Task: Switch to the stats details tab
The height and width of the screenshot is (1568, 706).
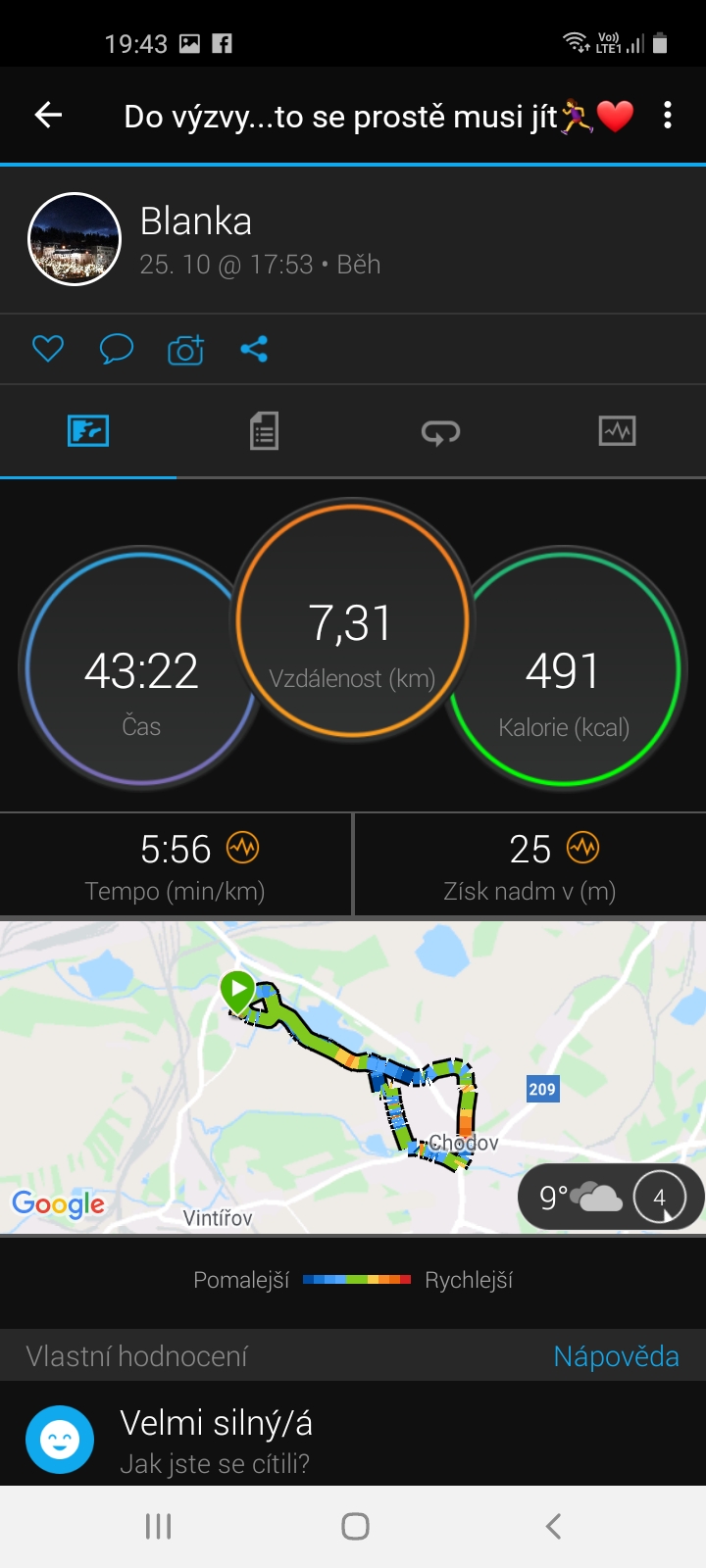Action: (x=264, y=430)
